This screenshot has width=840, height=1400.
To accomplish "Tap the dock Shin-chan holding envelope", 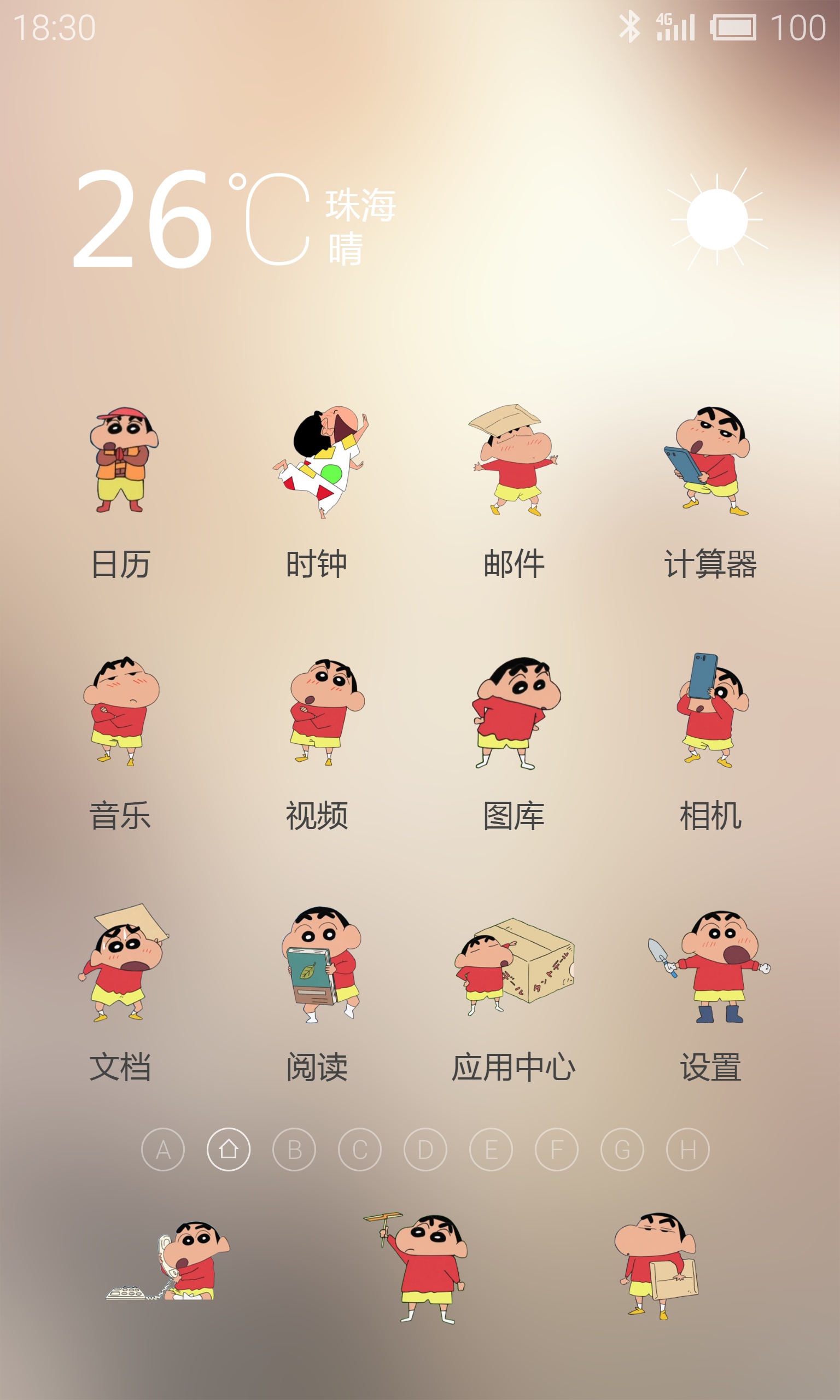I will point(657,1265).
